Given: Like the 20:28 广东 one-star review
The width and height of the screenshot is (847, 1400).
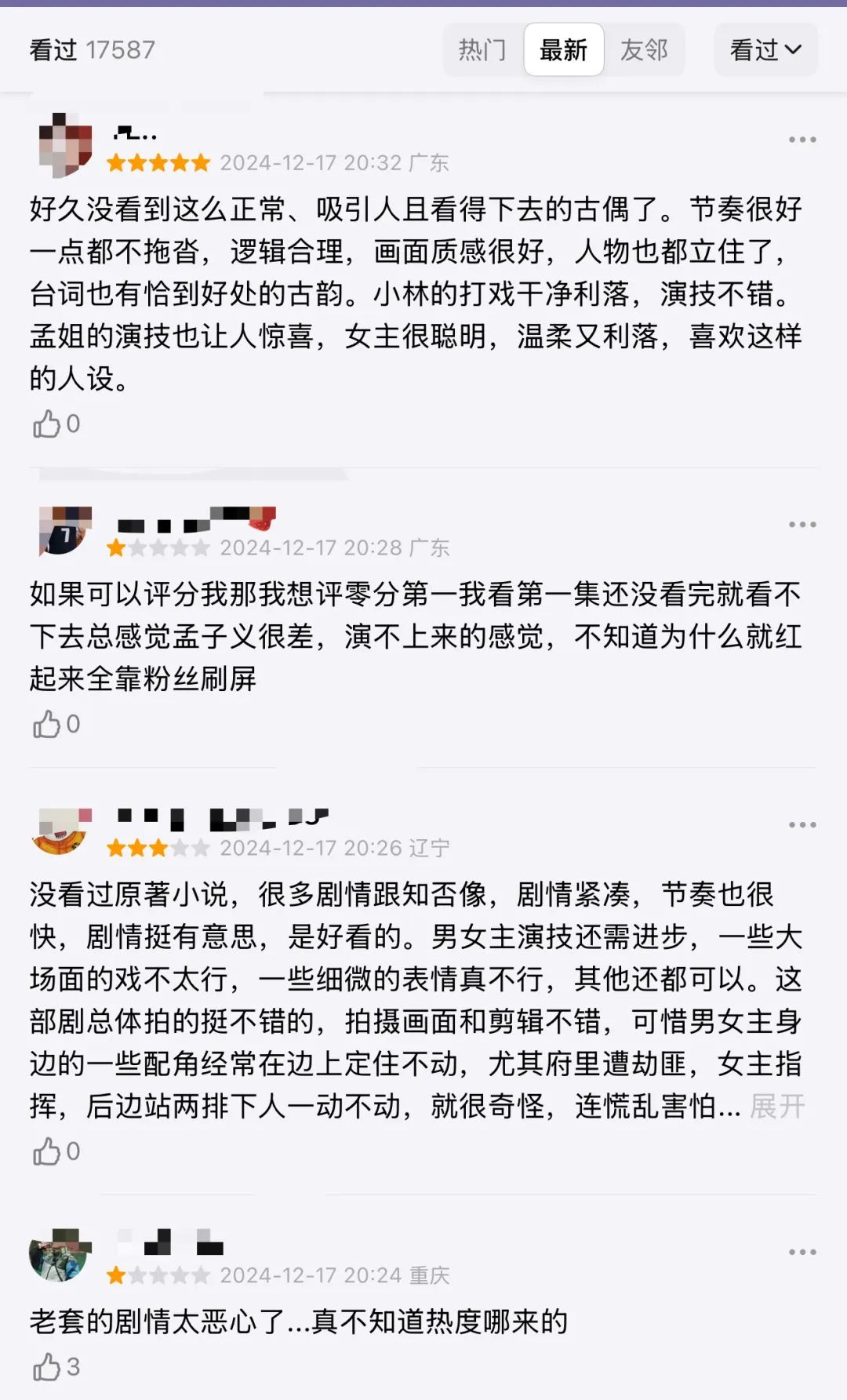Looking at the screenshot, I should pyautogui.click(x=48, y=725).
